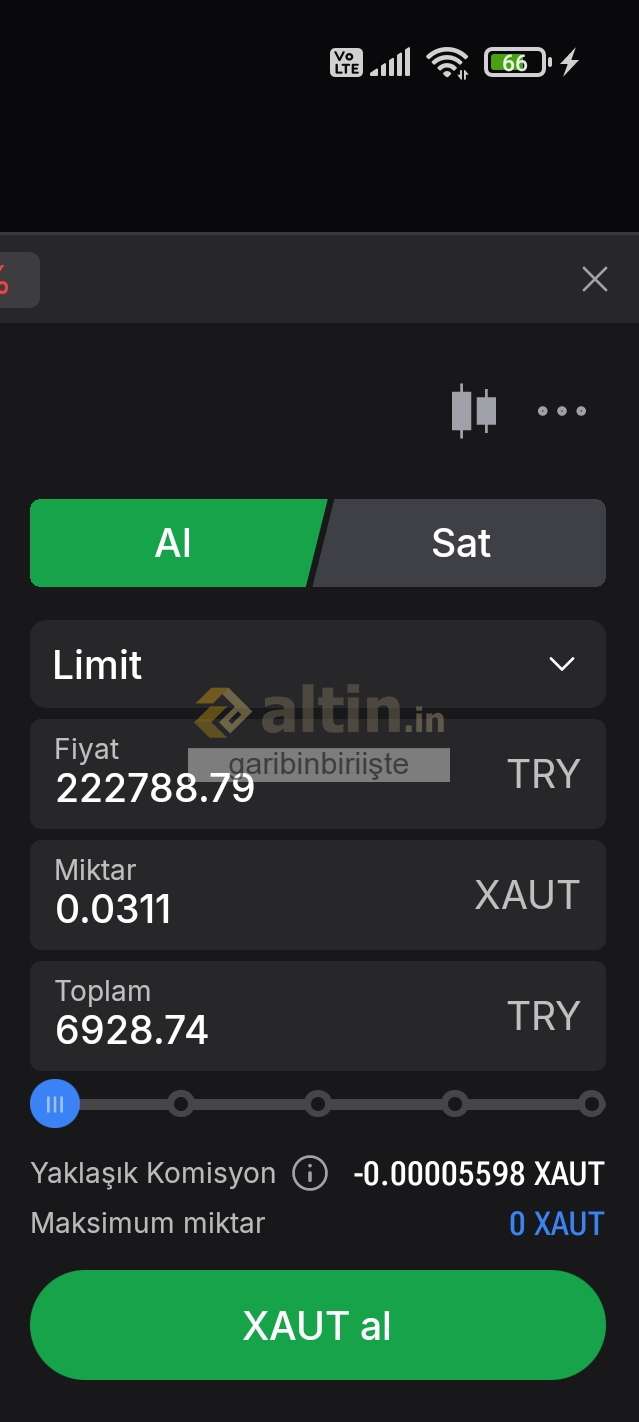Close the trading panel

point(595,279)
